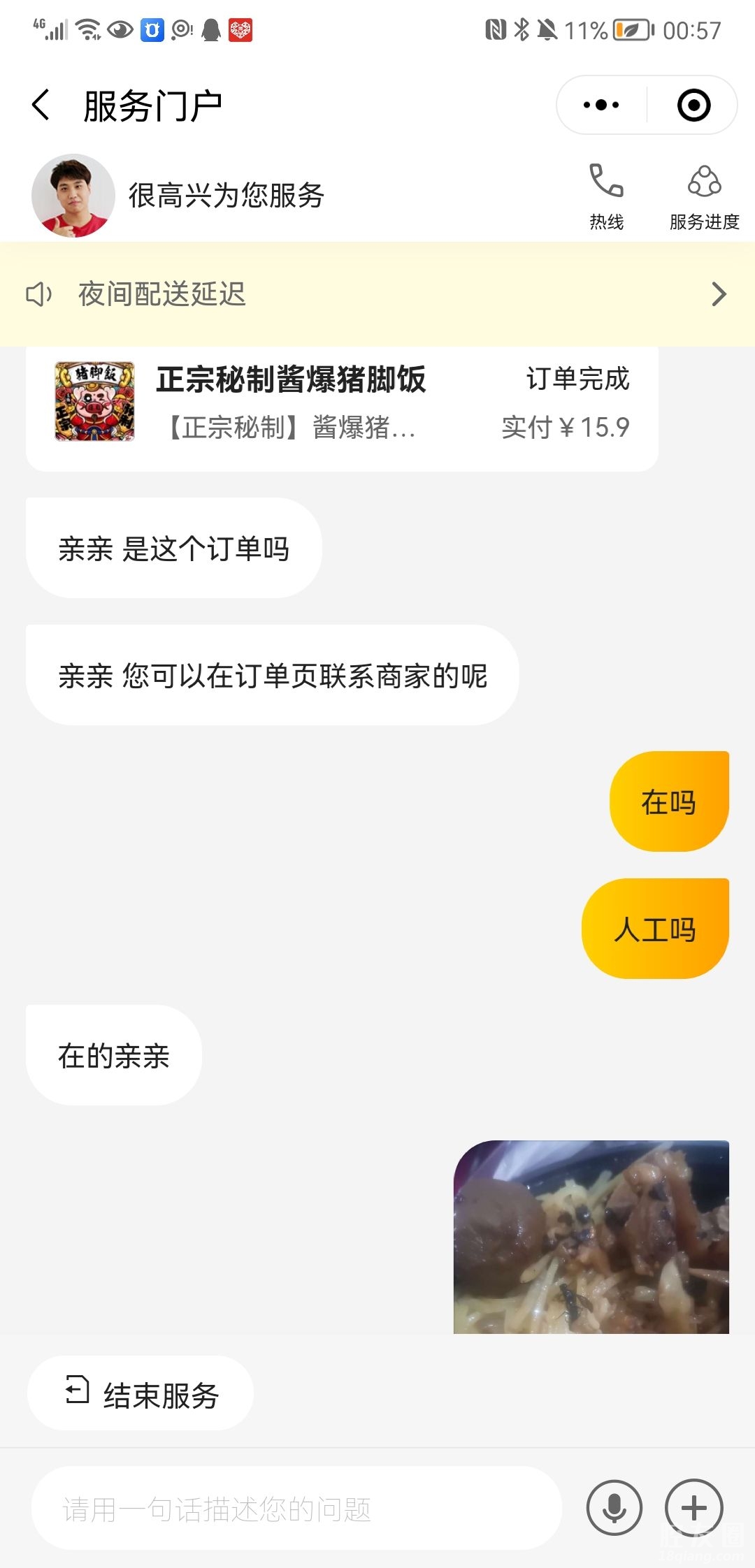Image resolution: width=755 pixels, height=1568 pixels.
Task: Close the mini-program with the circle icon
Action: pos(693,106)
